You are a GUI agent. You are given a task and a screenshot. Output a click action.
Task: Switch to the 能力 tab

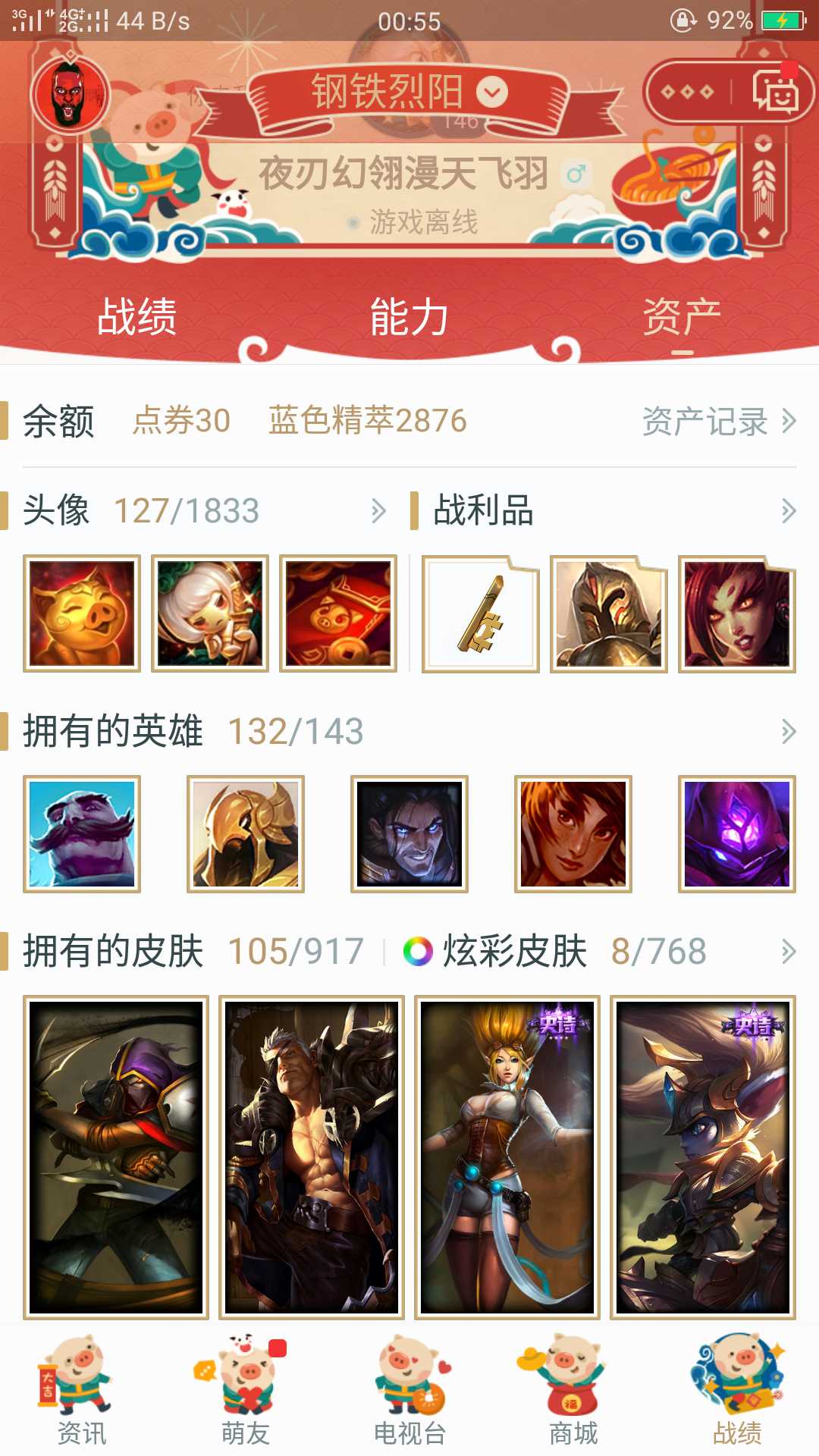coord(409,316)
